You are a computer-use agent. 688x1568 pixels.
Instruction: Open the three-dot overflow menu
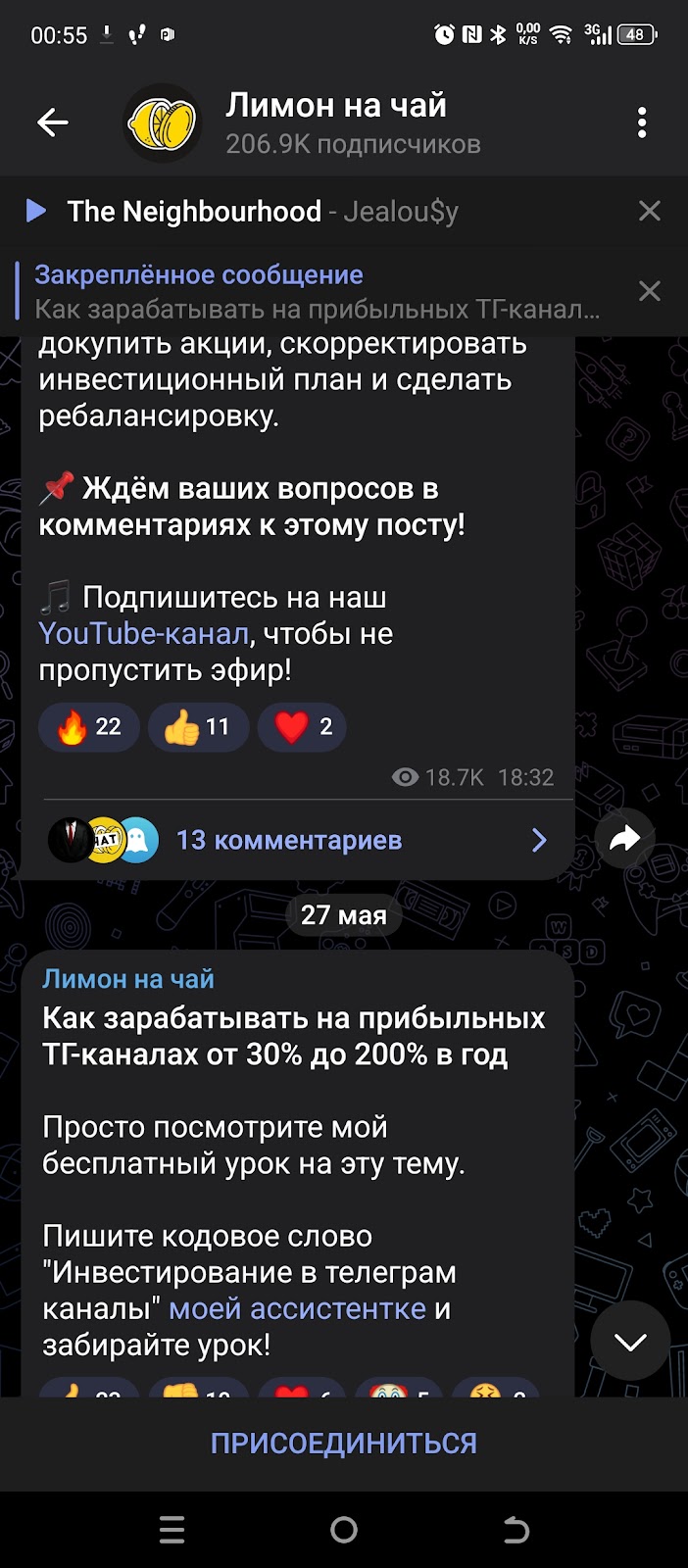642,122
